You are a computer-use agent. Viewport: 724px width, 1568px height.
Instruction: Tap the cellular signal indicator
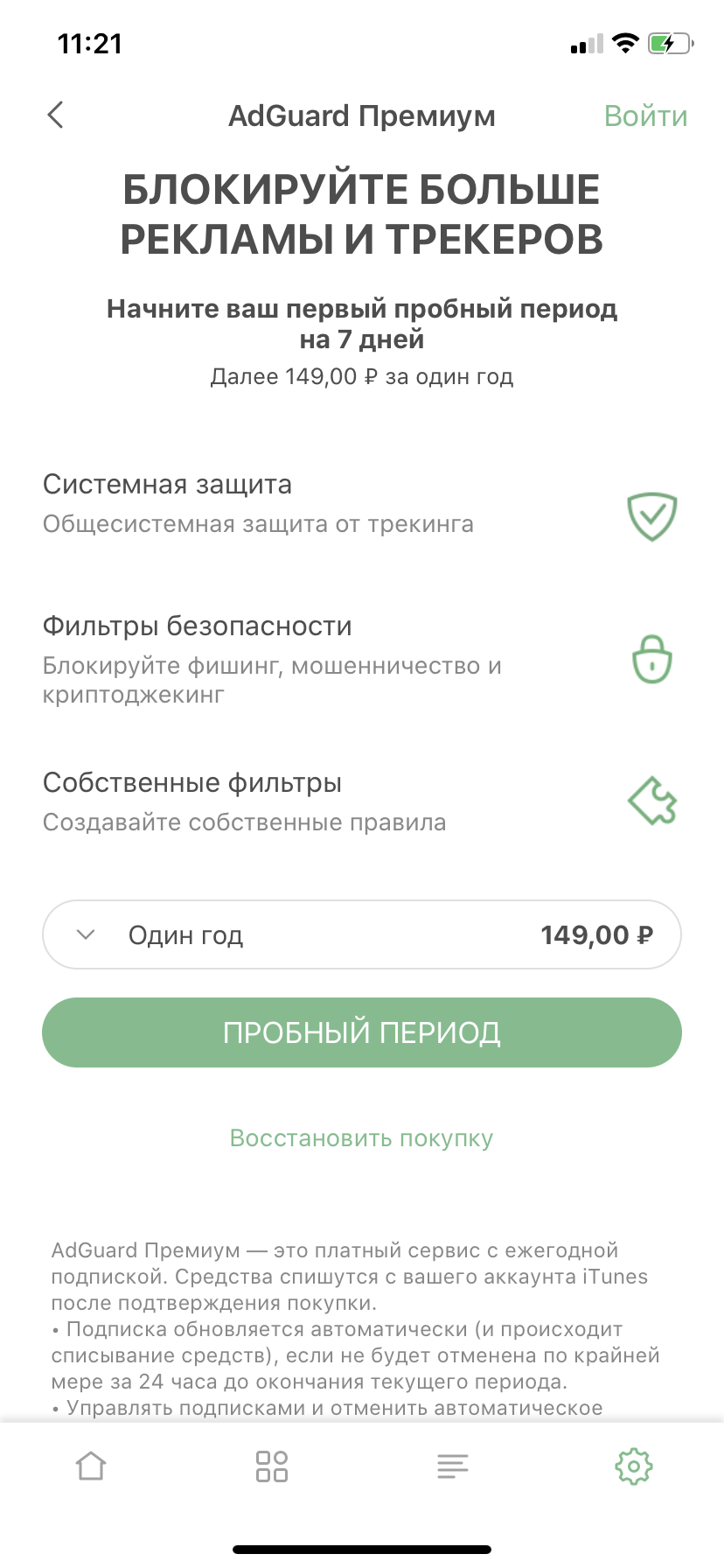click(x=585, y=43)
